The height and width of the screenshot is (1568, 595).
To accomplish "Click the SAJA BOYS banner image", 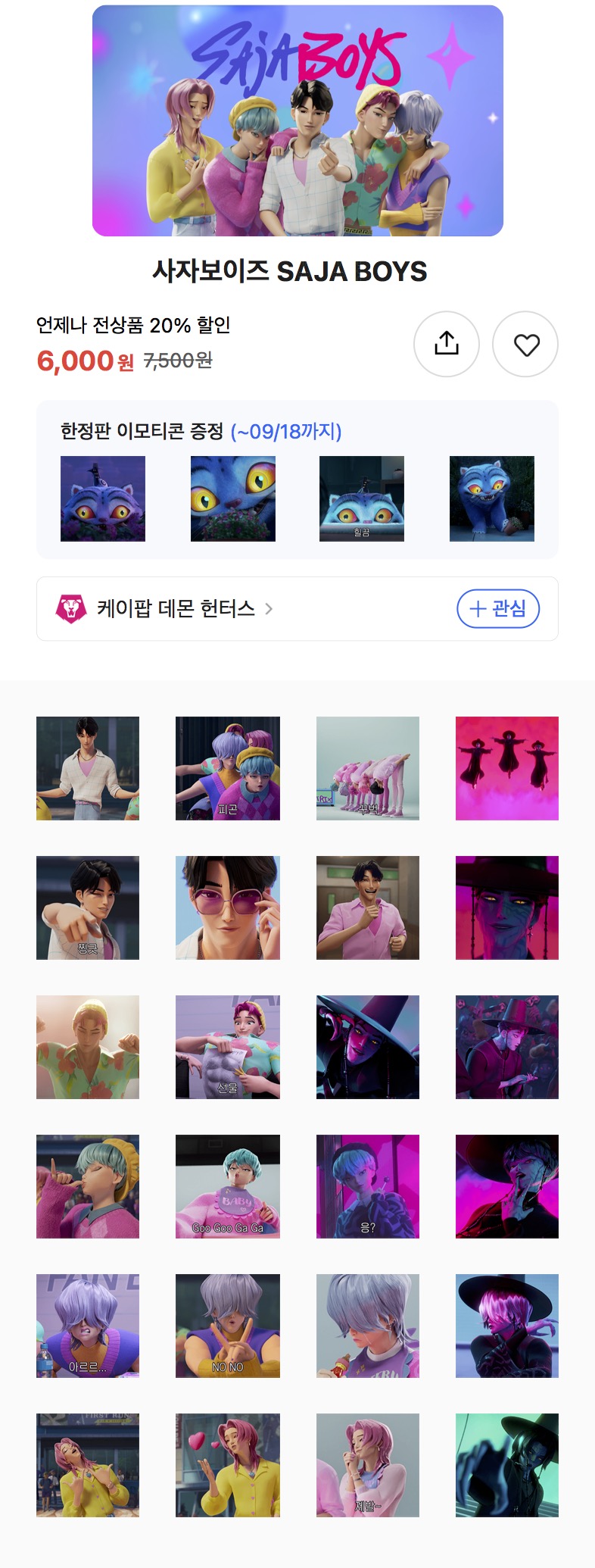I will (x=297, y=121).
